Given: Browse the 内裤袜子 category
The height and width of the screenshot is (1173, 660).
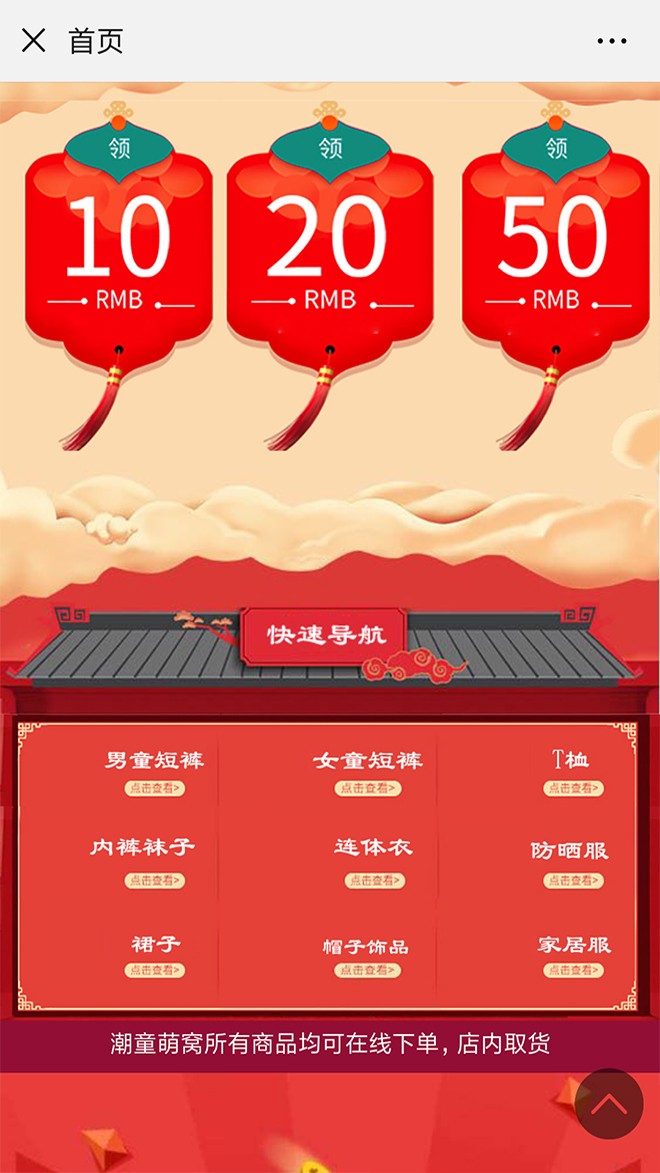Looking at the screenshot, I should tap(155, 880).
